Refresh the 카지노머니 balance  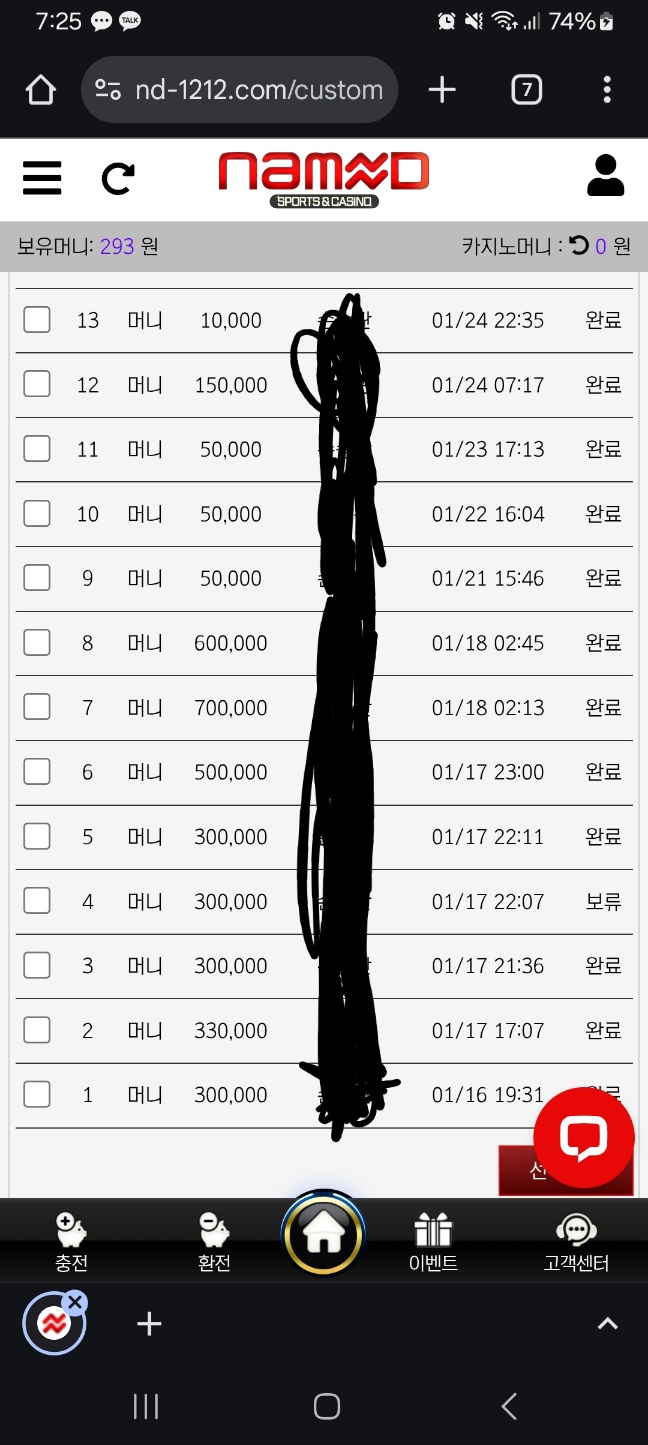coord(579,245)
